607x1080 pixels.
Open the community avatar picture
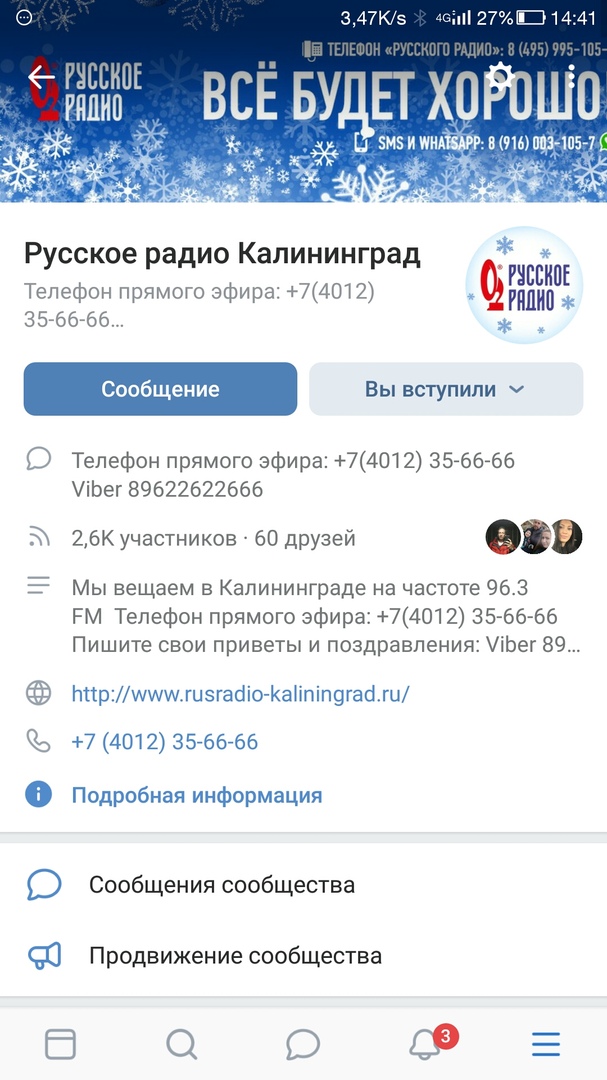pos(524,285)
